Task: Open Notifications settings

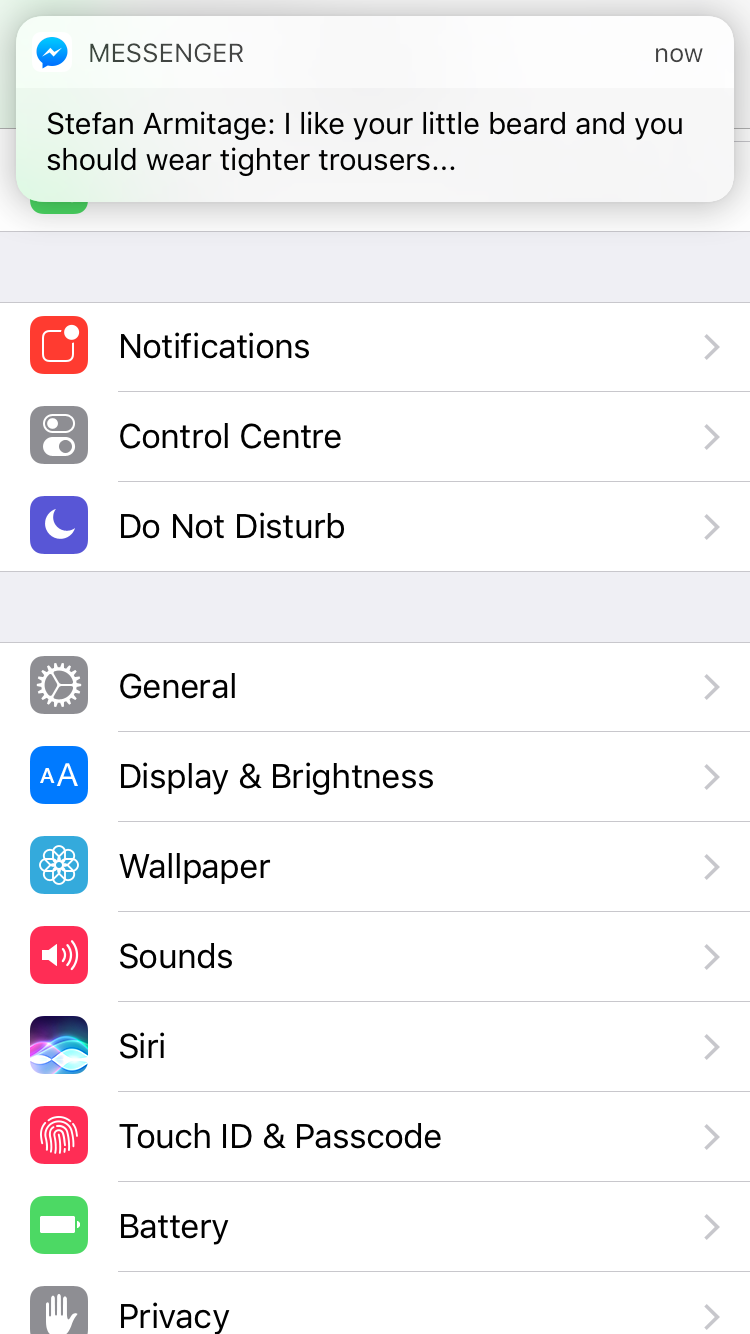Action: click(374, 347)
